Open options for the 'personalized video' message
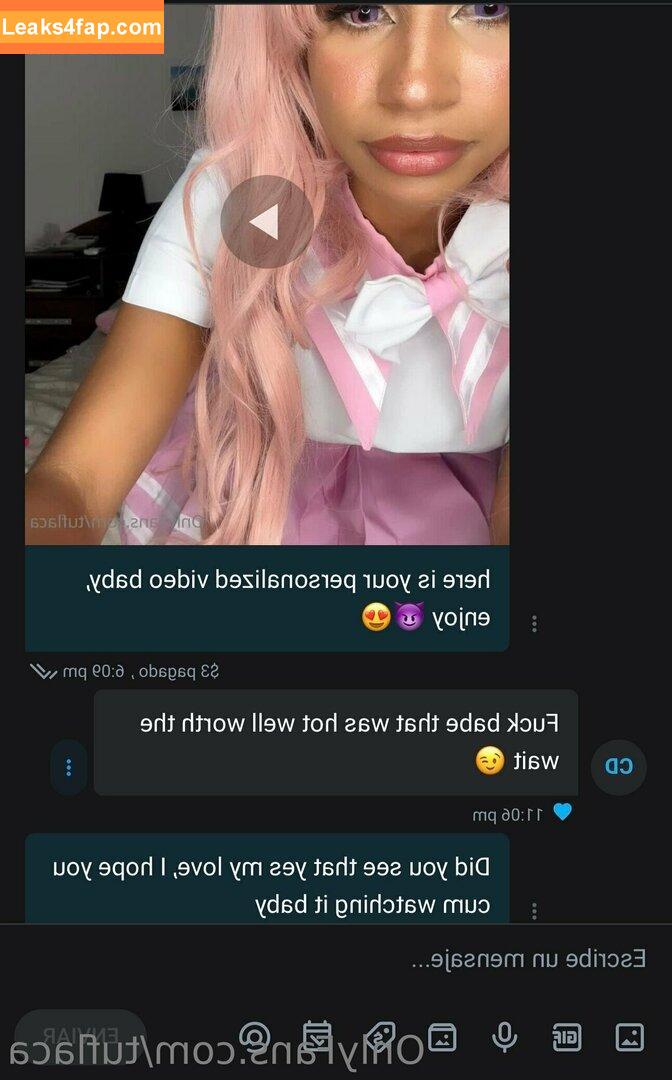 [535, 624]
